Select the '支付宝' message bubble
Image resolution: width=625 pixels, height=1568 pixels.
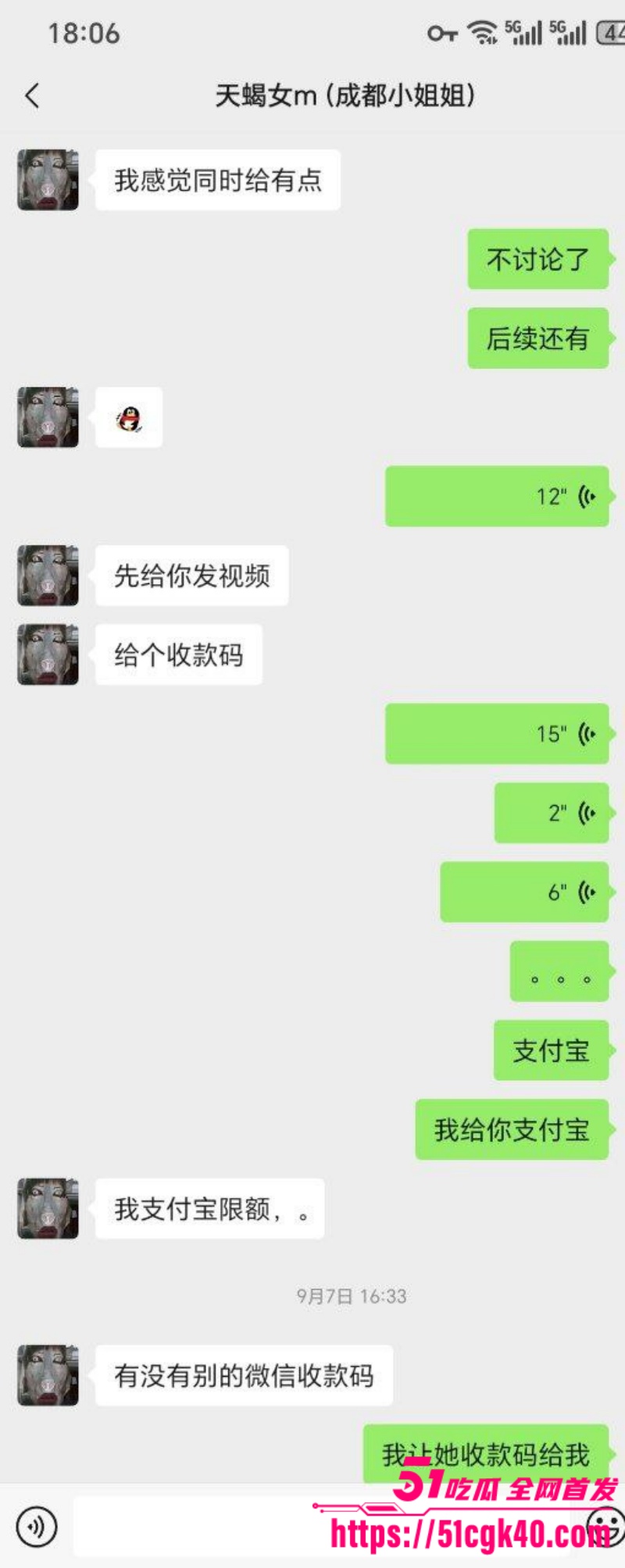pos(551,1051)
